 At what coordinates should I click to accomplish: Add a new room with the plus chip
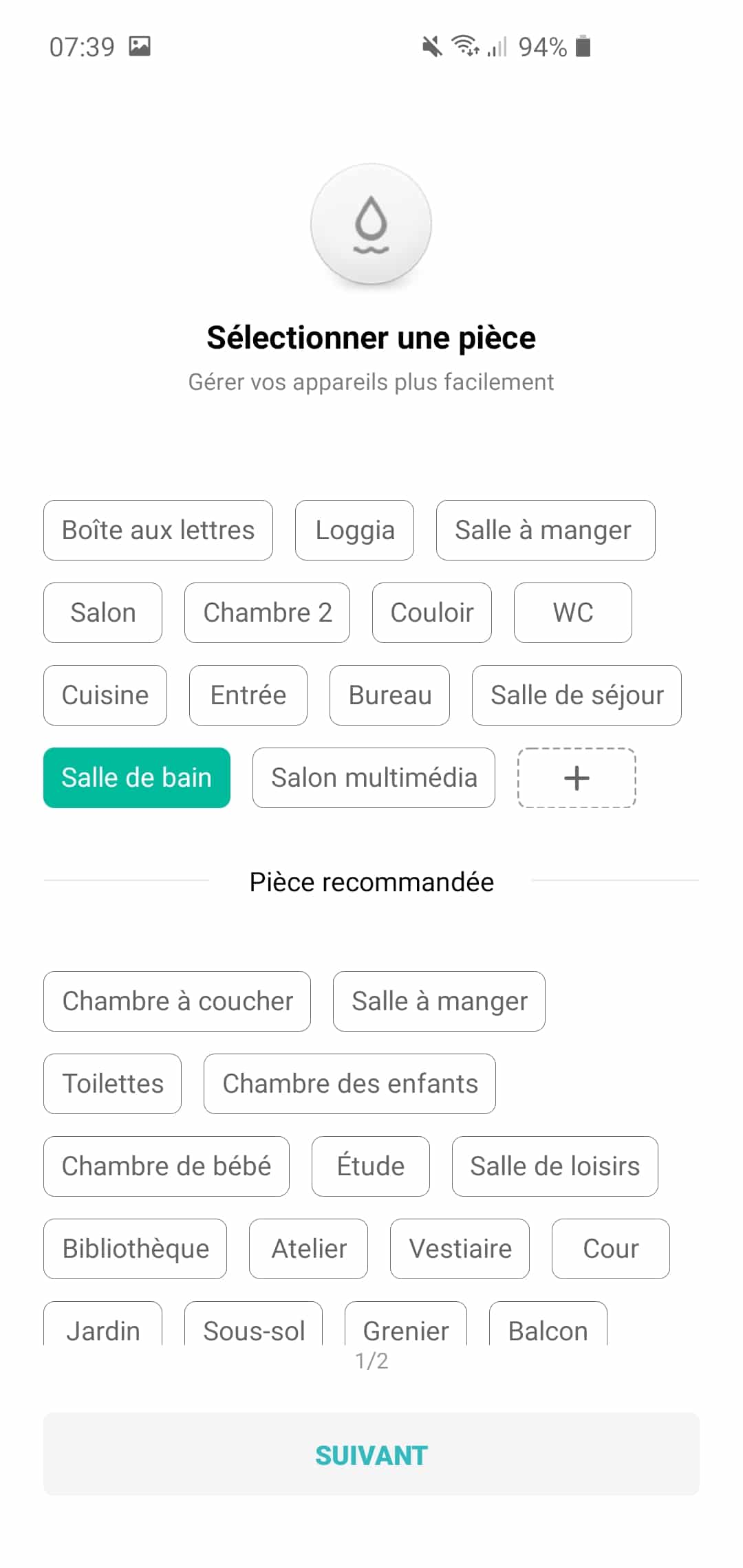(577, 778)
